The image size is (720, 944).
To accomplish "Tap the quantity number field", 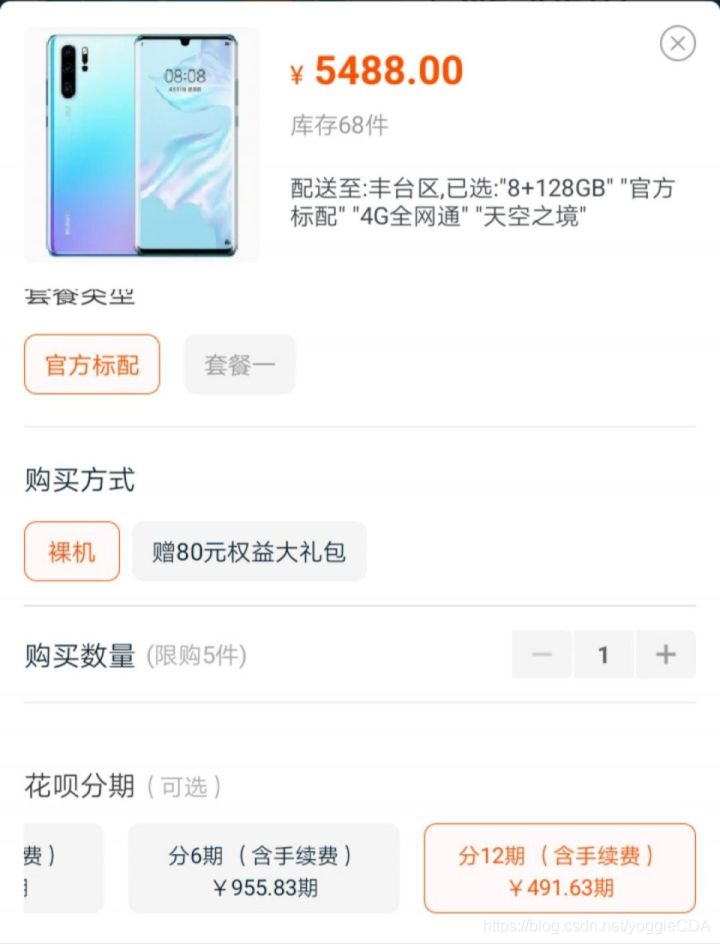I will [x=603, y=655].
